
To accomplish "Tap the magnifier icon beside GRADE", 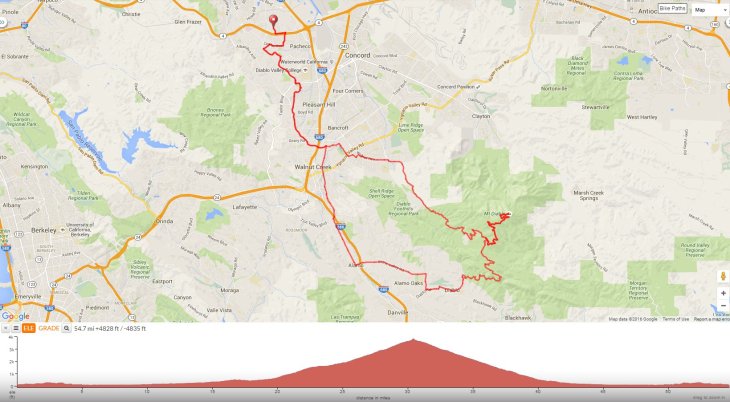I will coord(66,328).
